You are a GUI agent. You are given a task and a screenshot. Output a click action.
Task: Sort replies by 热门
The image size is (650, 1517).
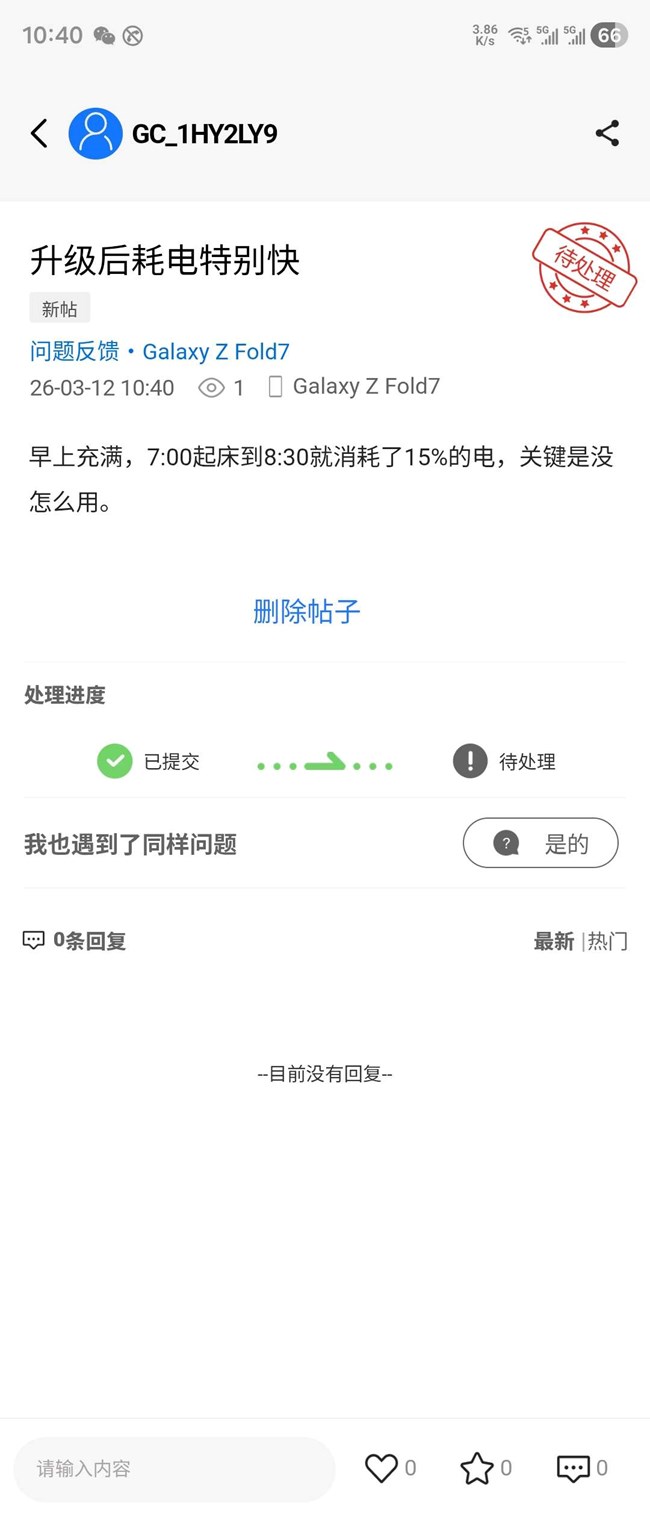tap(608, 941)
